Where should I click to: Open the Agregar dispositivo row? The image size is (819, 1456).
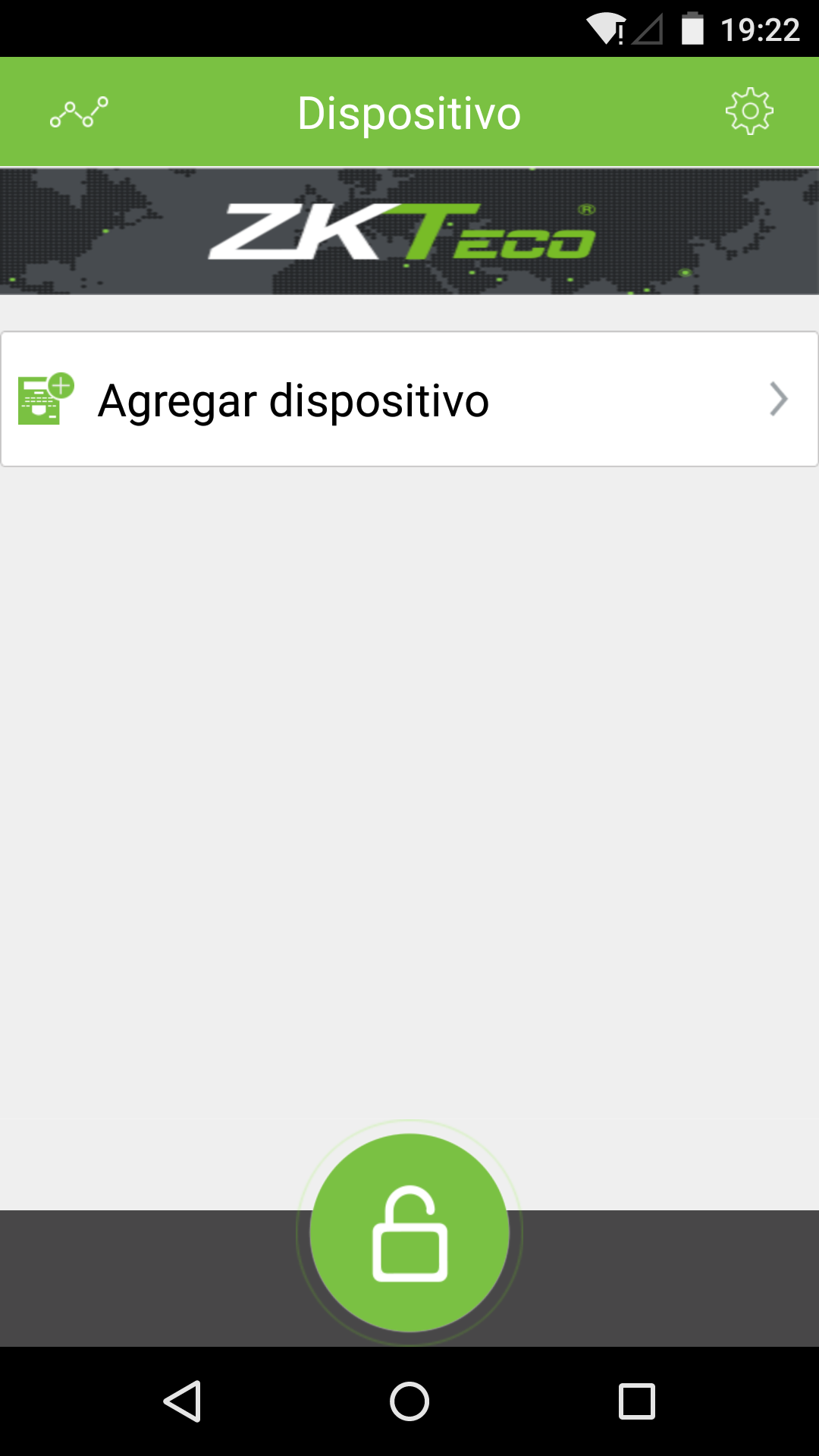[x=409, y=400]
